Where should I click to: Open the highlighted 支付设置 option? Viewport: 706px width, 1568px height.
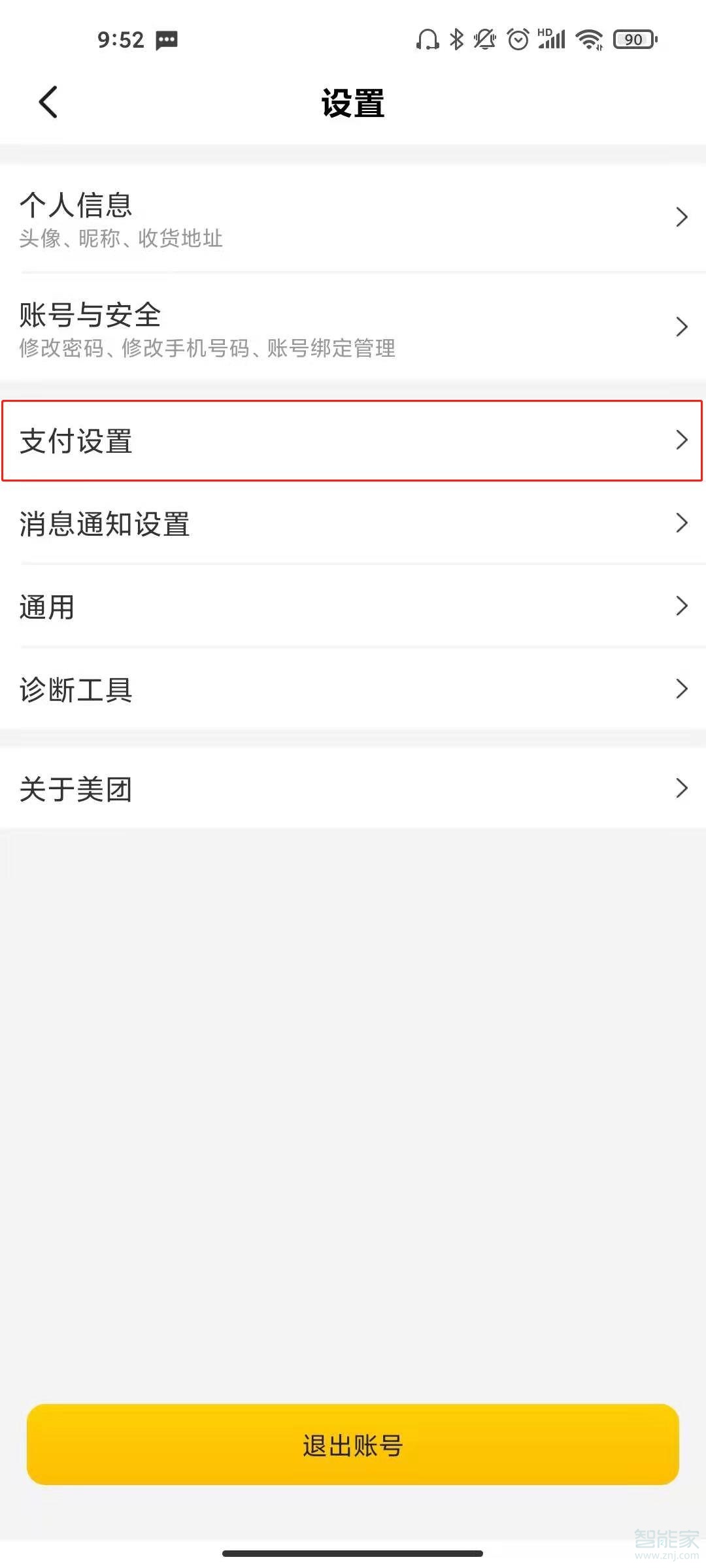pos(353,440)
